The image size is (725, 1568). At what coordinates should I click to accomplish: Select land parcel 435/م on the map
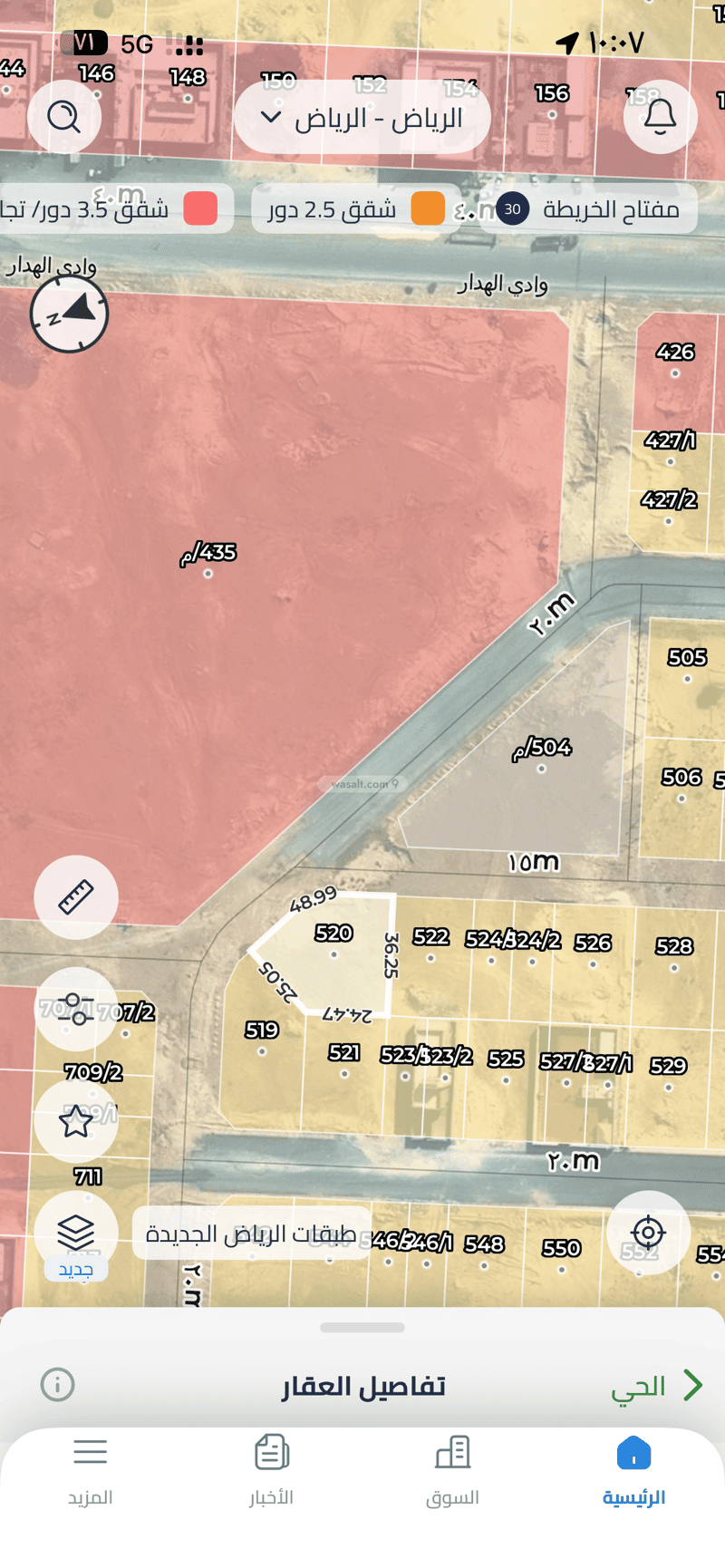208,553
